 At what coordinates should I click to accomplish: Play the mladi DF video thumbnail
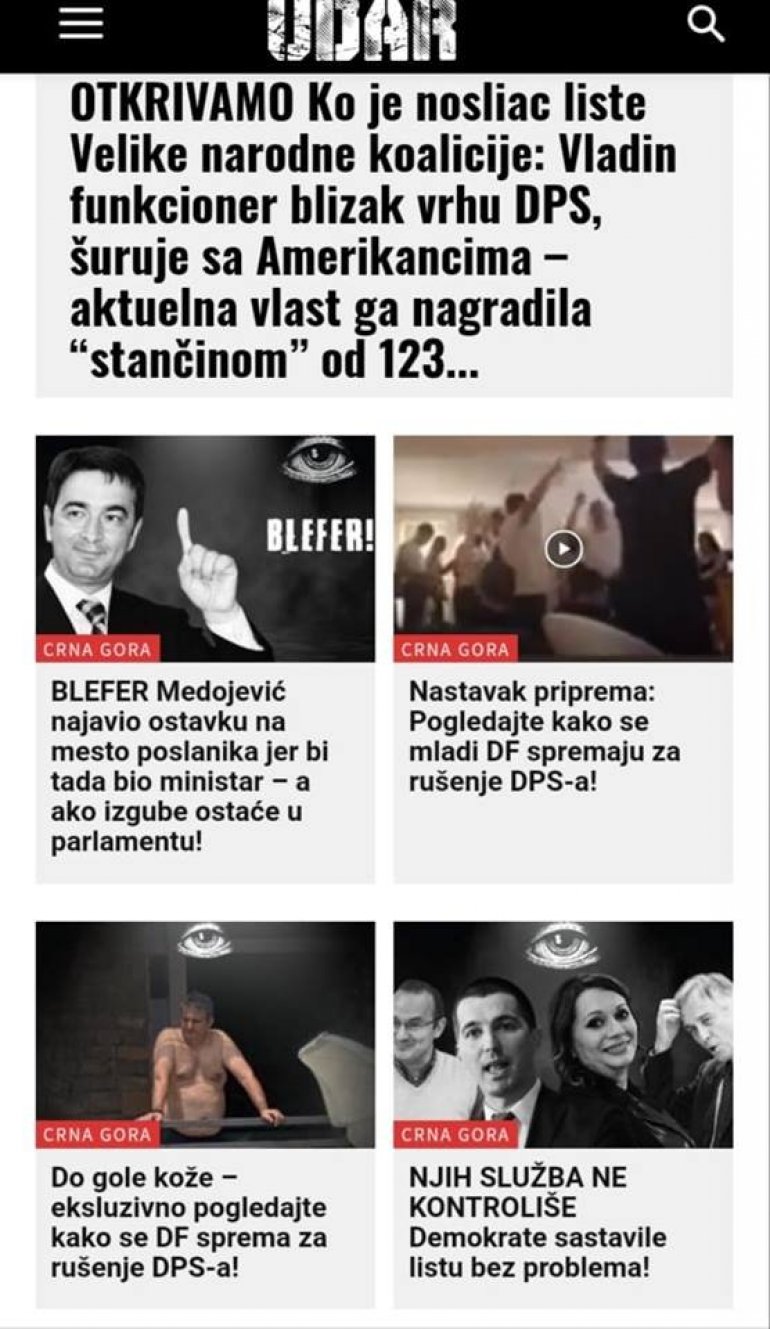pos(563,547)
